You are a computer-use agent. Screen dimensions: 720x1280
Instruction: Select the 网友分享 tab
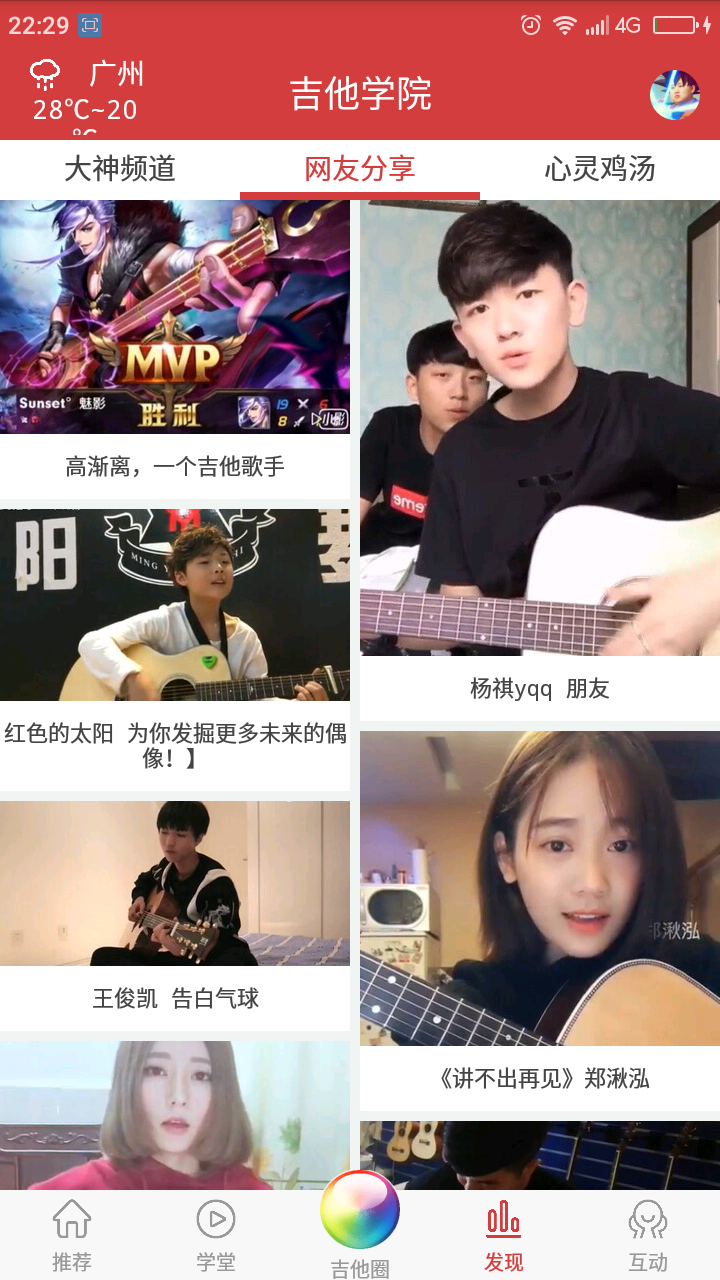360,169
